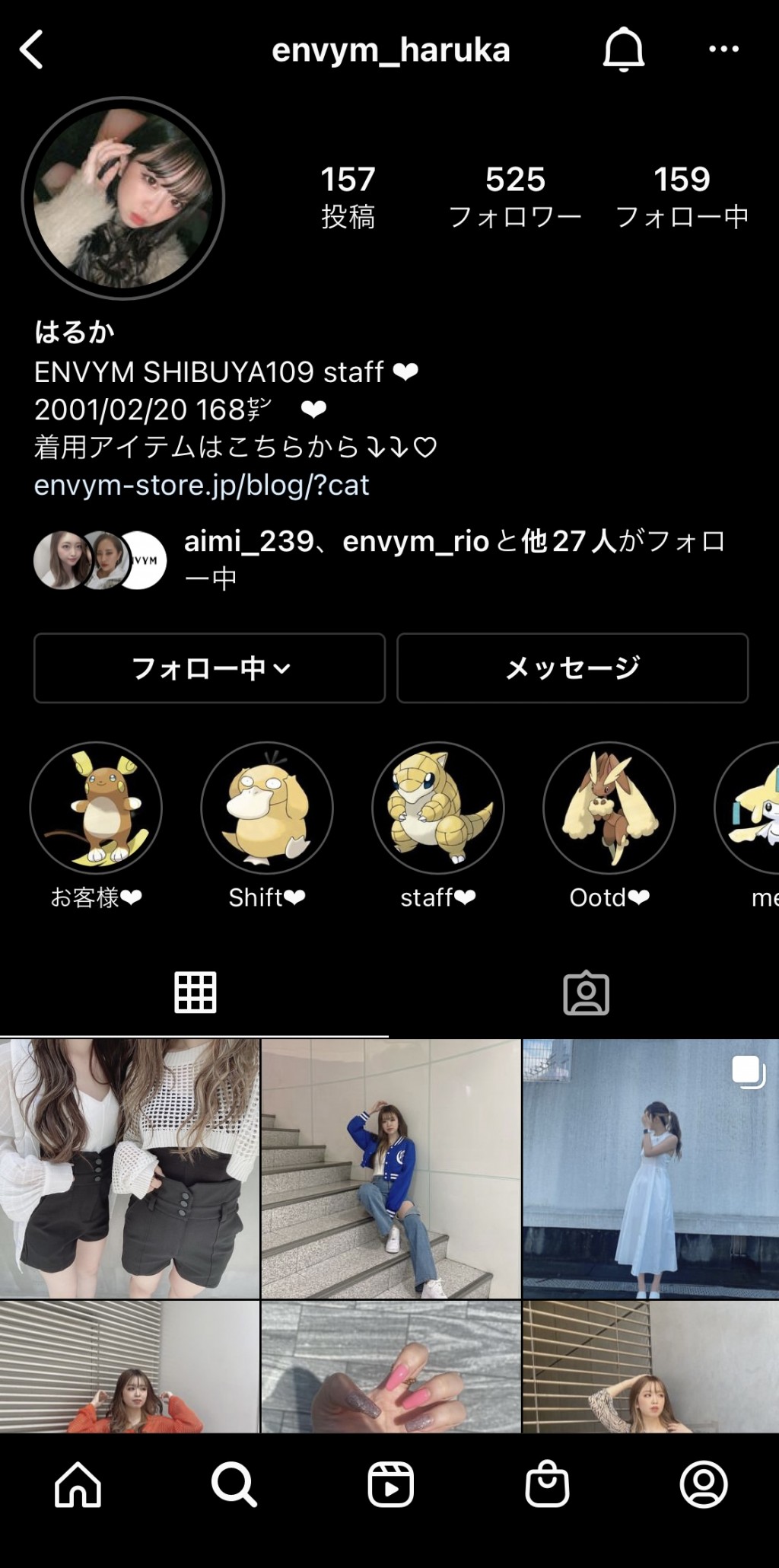Image resolution: width=779 pixels, height=1568 pixels.
Task: Open the notifications bell icon
Action: tap(622, 49)
